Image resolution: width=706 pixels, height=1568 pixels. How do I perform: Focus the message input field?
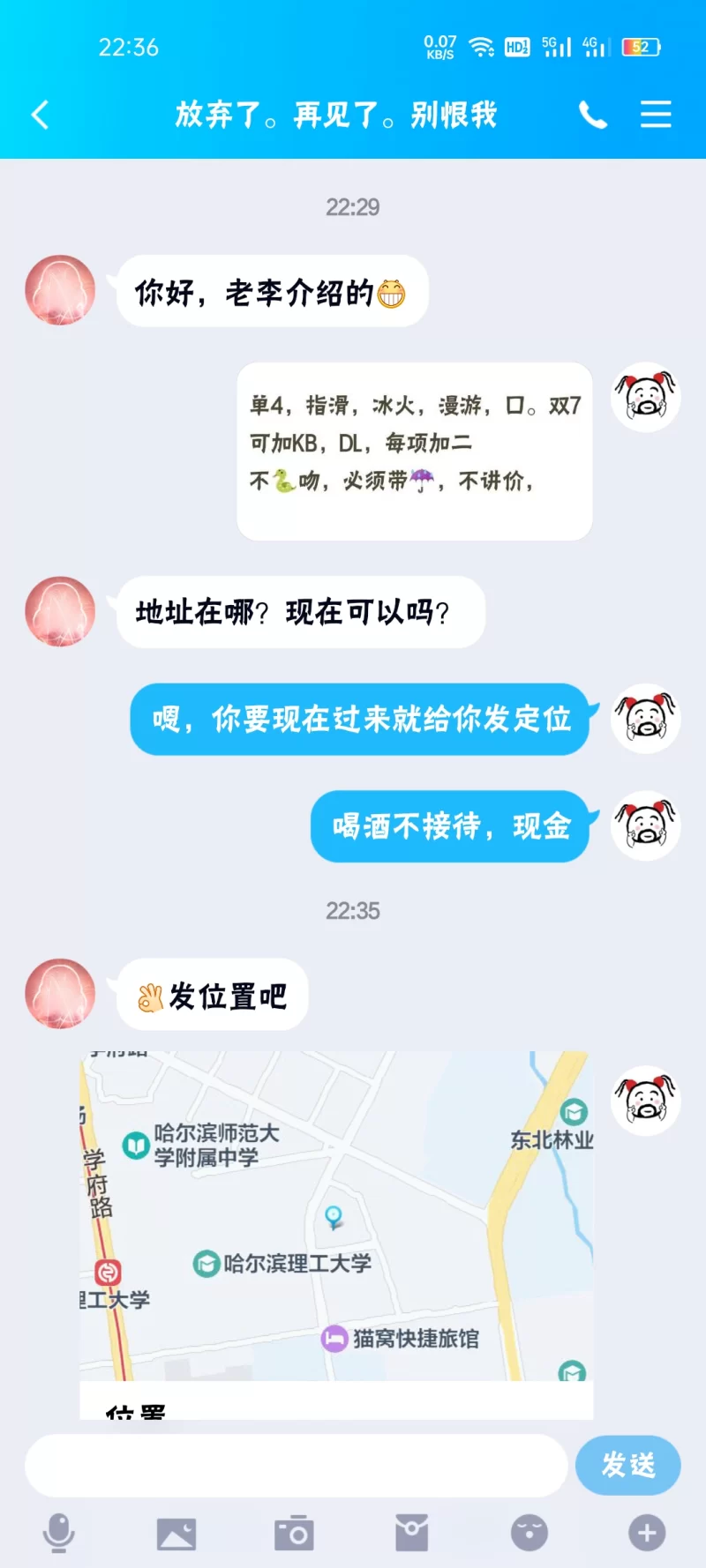pyautogui.click(x=296, y=1465)
